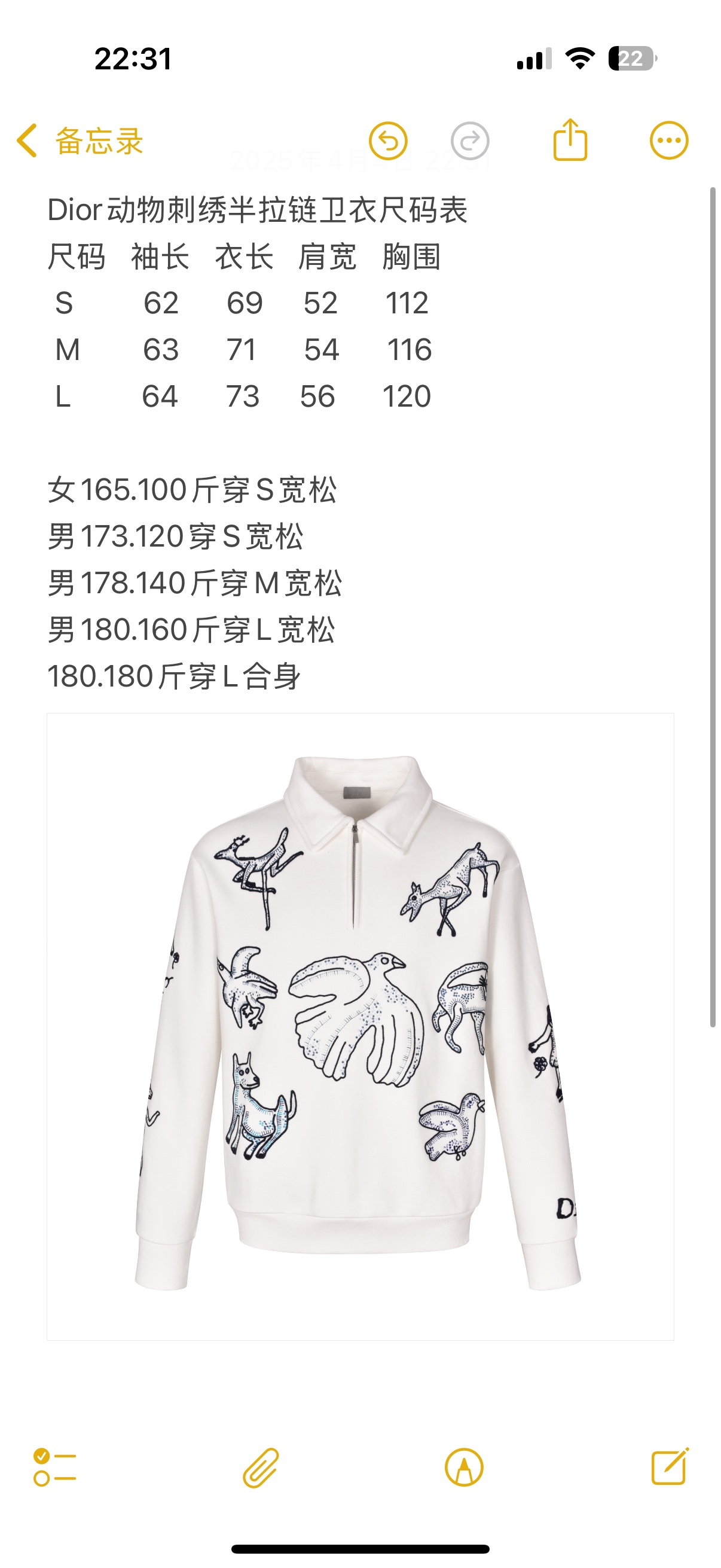Open the markup pen tool
Screen dimensions: 721x1568
coord(464,1468)
